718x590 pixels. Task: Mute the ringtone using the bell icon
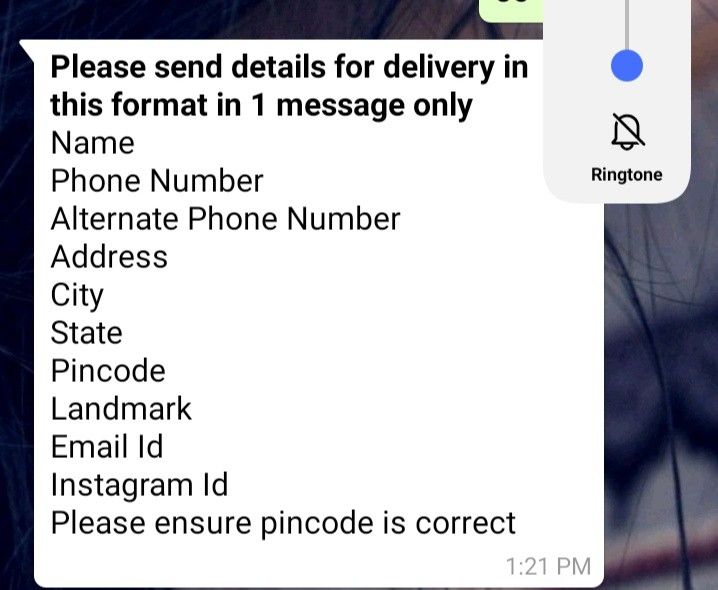tap(627, 131)
